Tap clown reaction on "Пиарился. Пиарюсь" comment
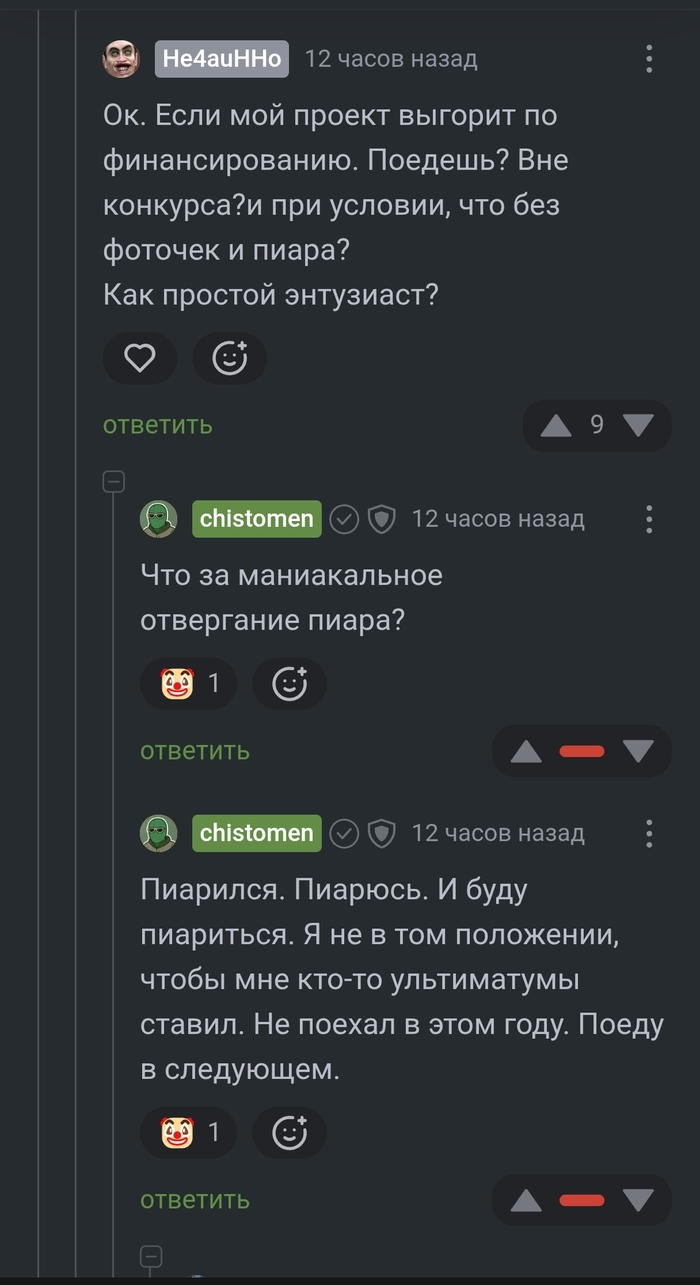Image resolution: width=700 pixels, height=1285 pixels. tap(188, 1133)
